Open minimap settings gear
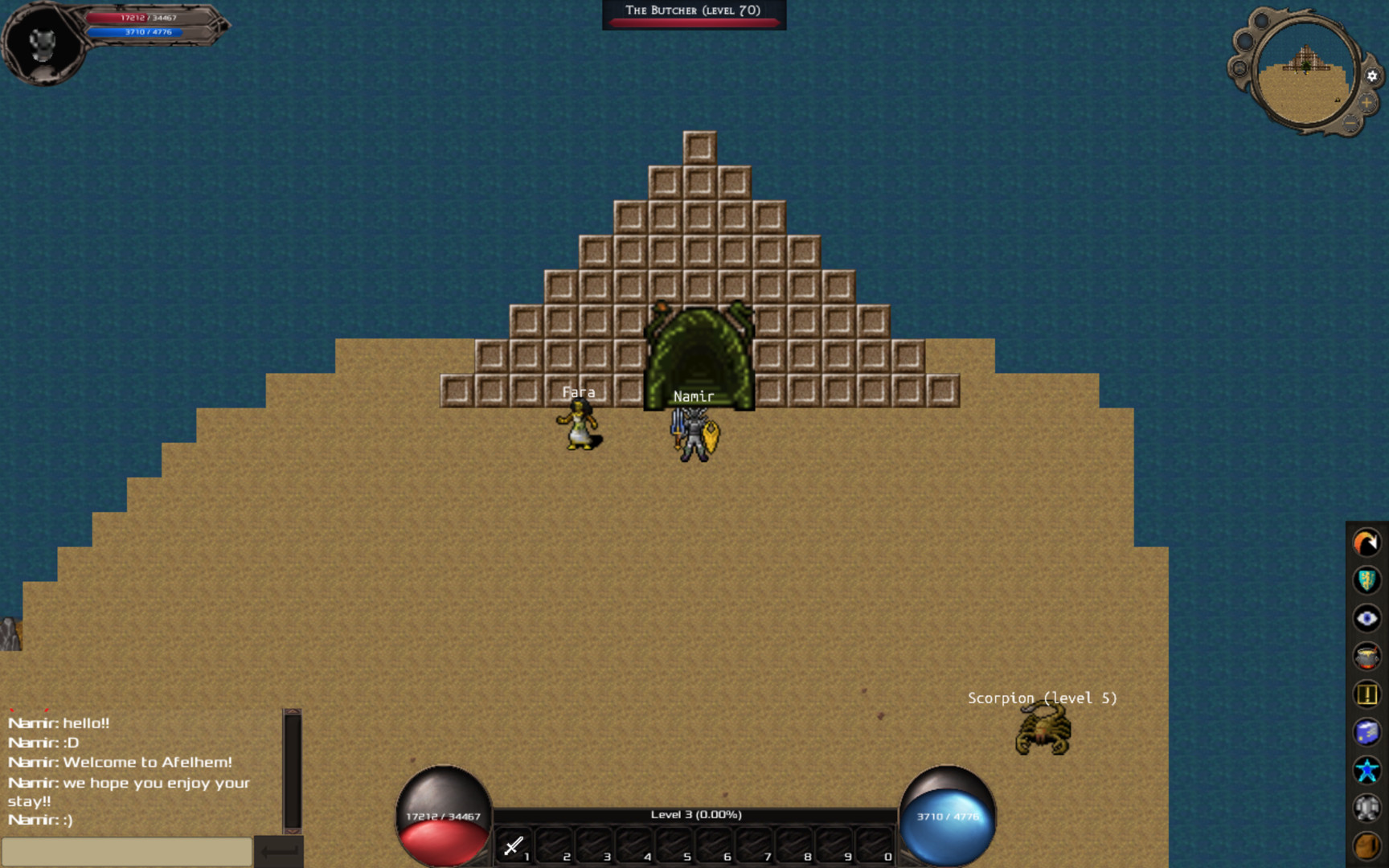This screenshot has height=868, width=1389. pyautogui.click(x=1372, y=76)
